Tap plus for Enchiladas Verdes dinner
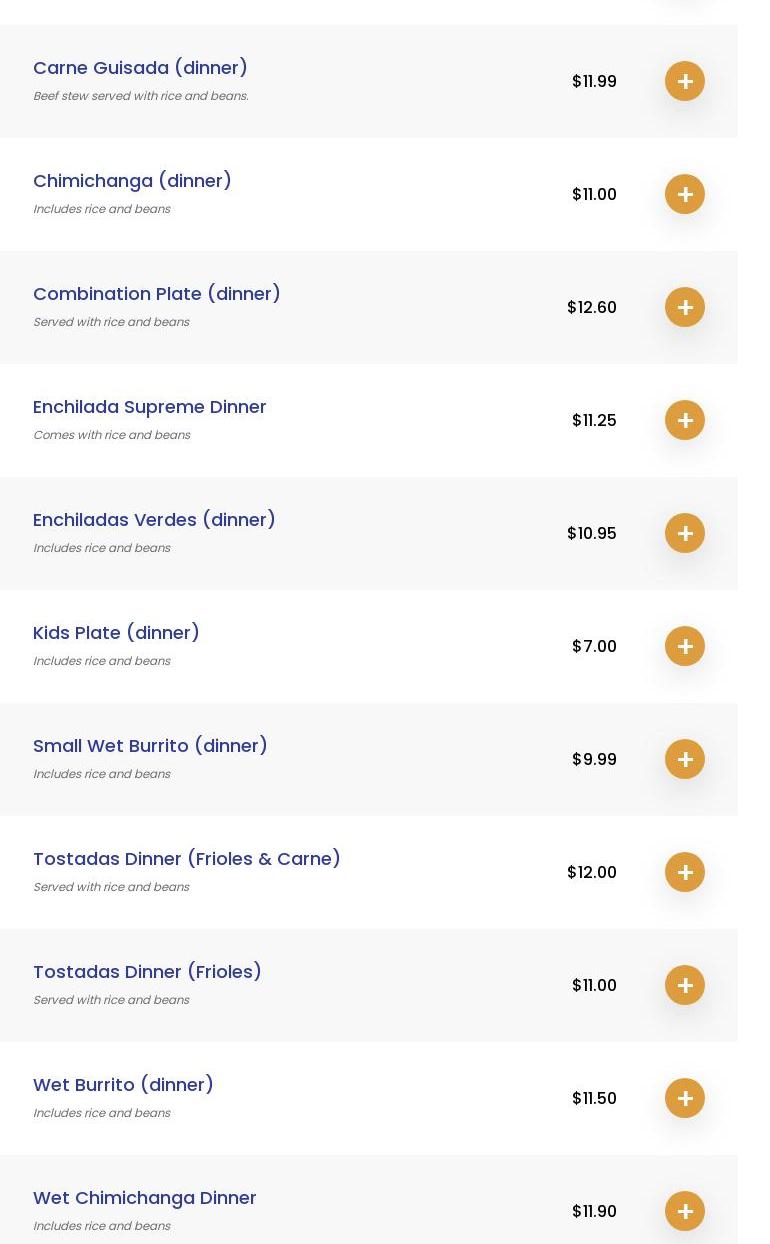The image size is (770, 1244). 685,533
